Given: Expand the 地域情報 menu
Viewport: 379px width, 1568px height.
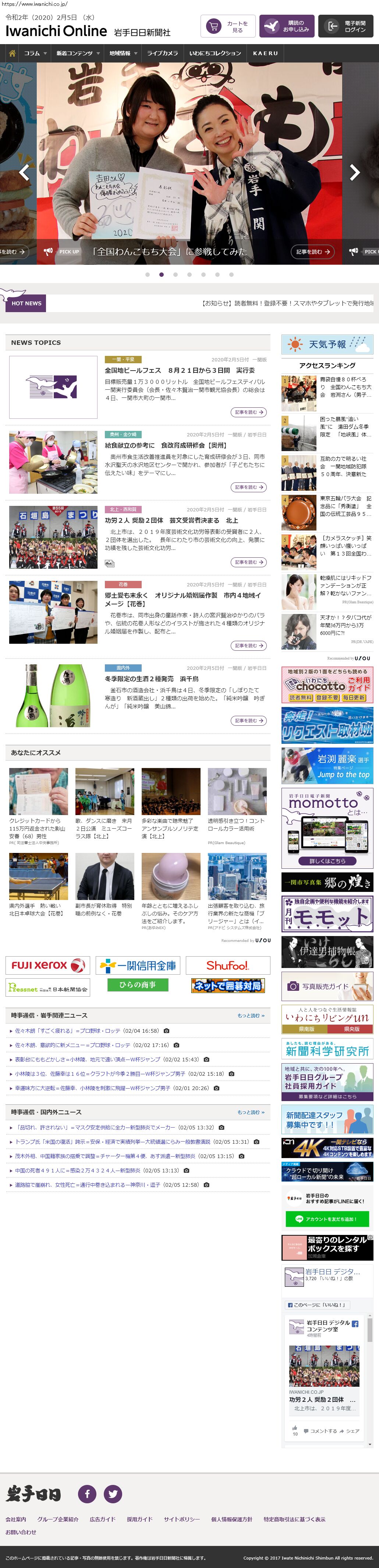Looking at the screenshot, I should (123, 53).
